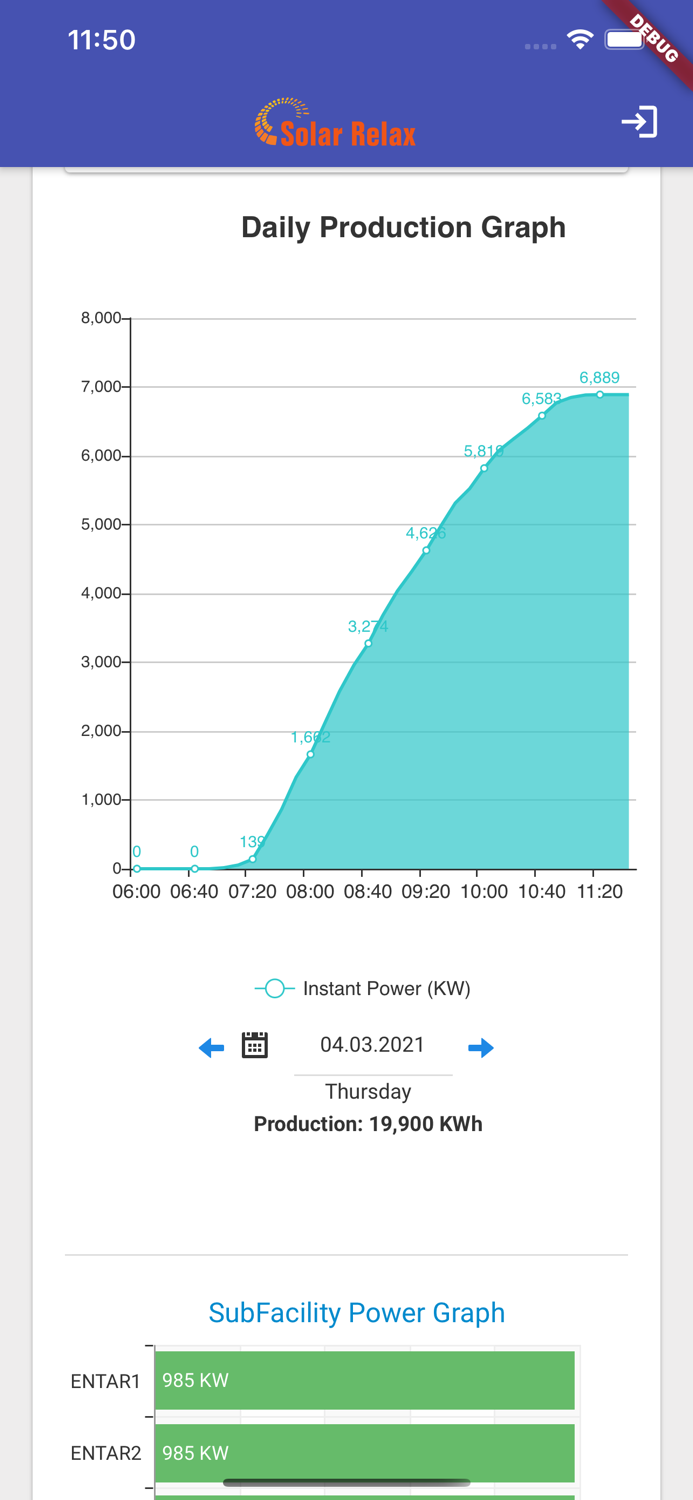Image resolution: width=693 pixels, height=1500 pixels.
Task: Go to the previous day with the left arrow
Action: click(211, 1048)
